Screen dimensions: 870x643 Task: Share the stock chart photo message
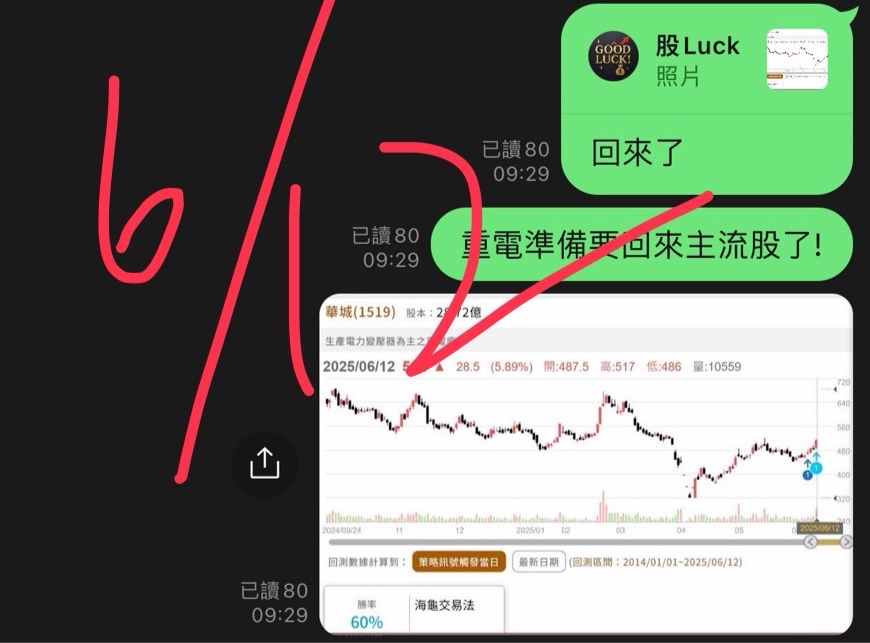265,464
